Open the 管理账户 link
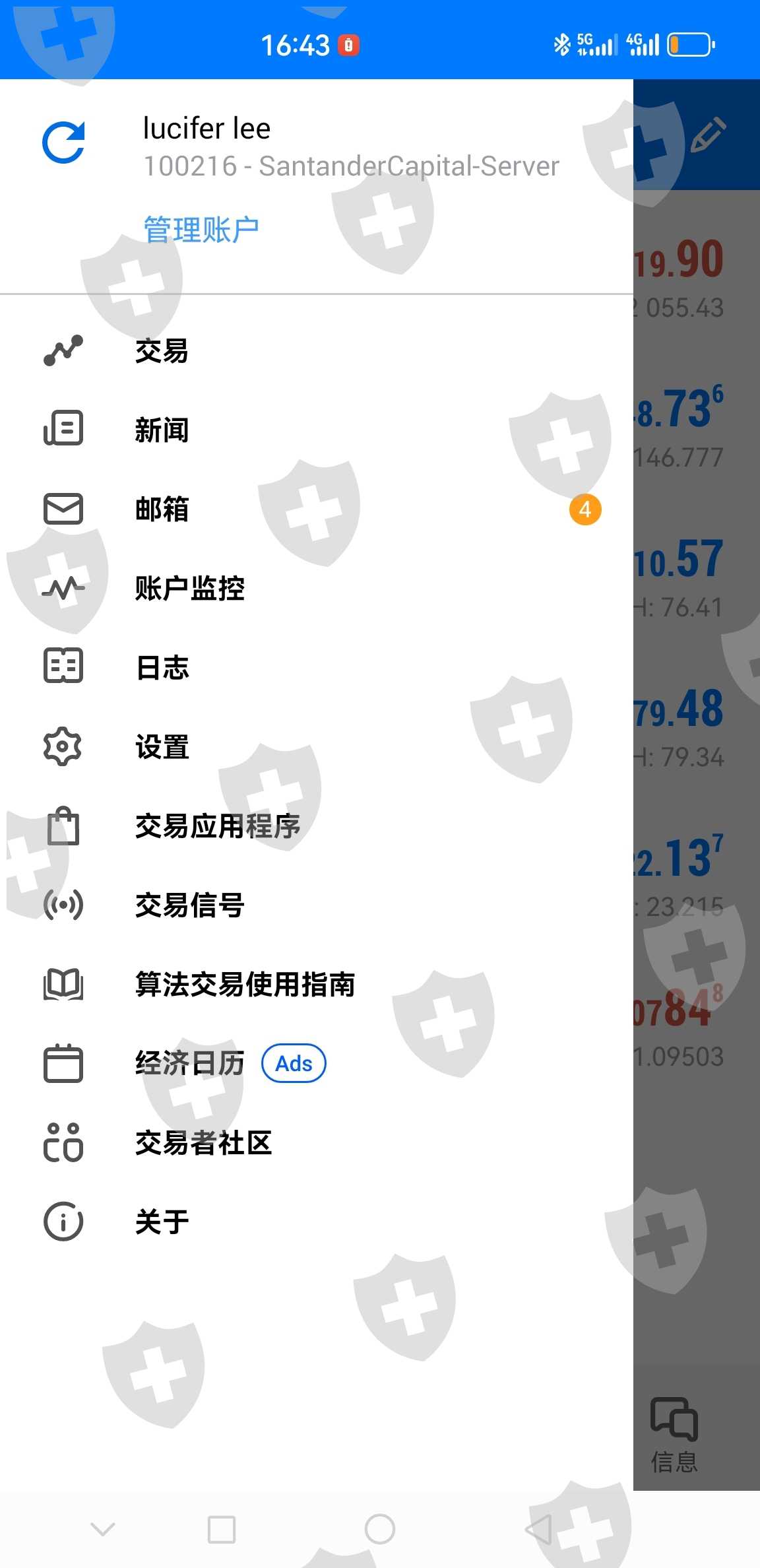760x1568 pixels. tap(201, 230)
